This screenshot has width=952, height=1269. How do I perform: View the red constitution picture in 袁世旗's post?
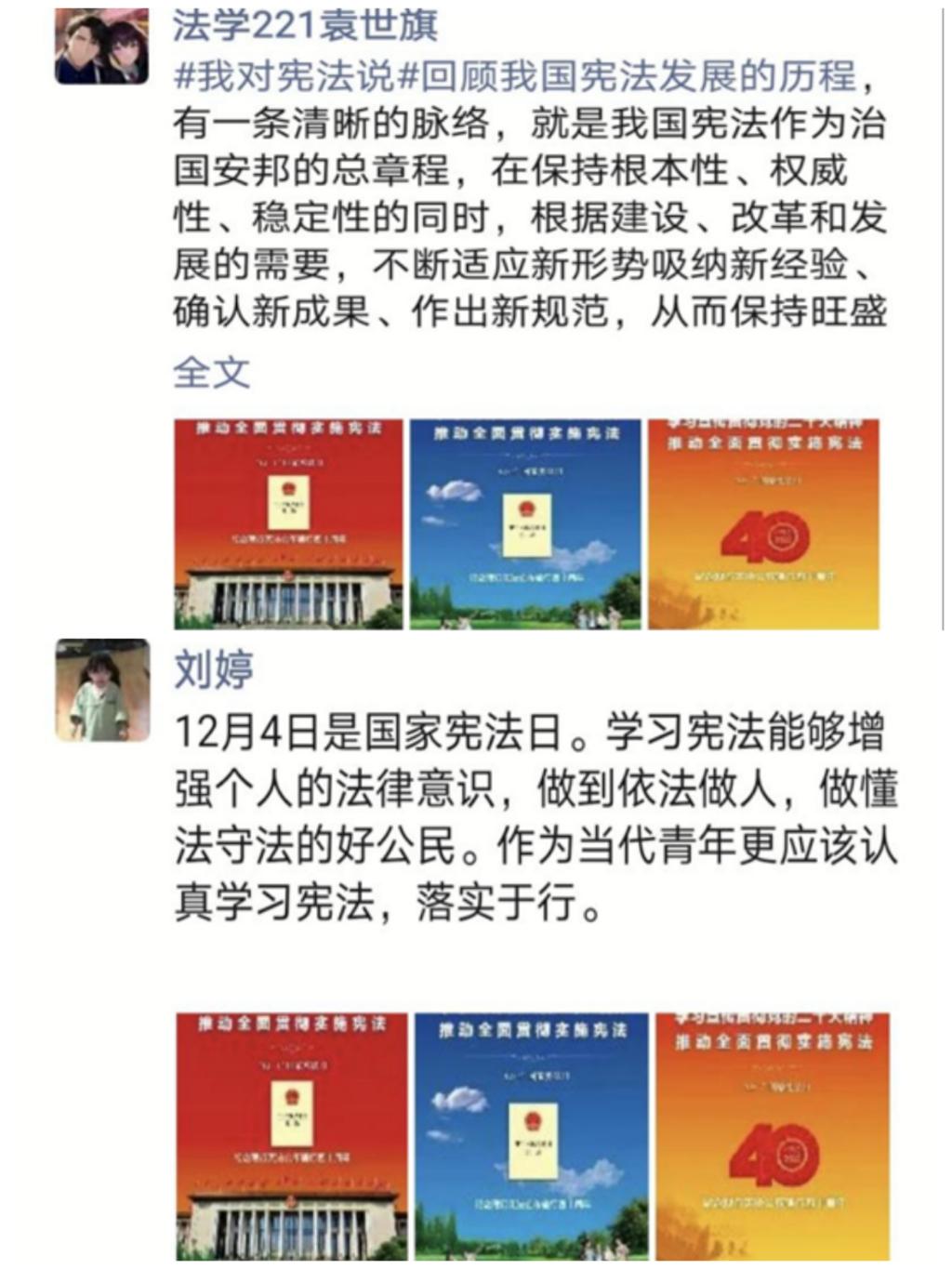(x=288, y=523)
